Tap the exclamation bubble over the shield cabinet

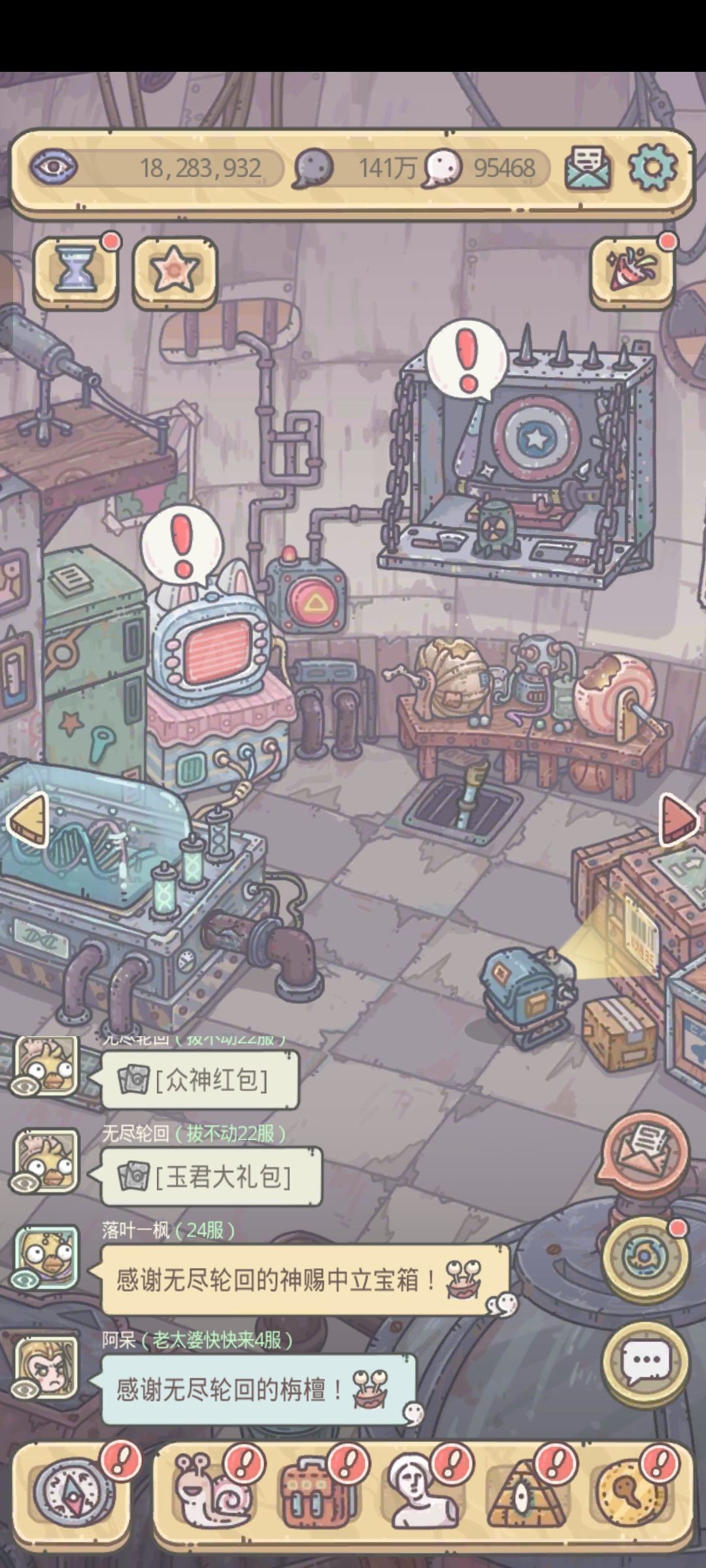click(x=467, y=361)
